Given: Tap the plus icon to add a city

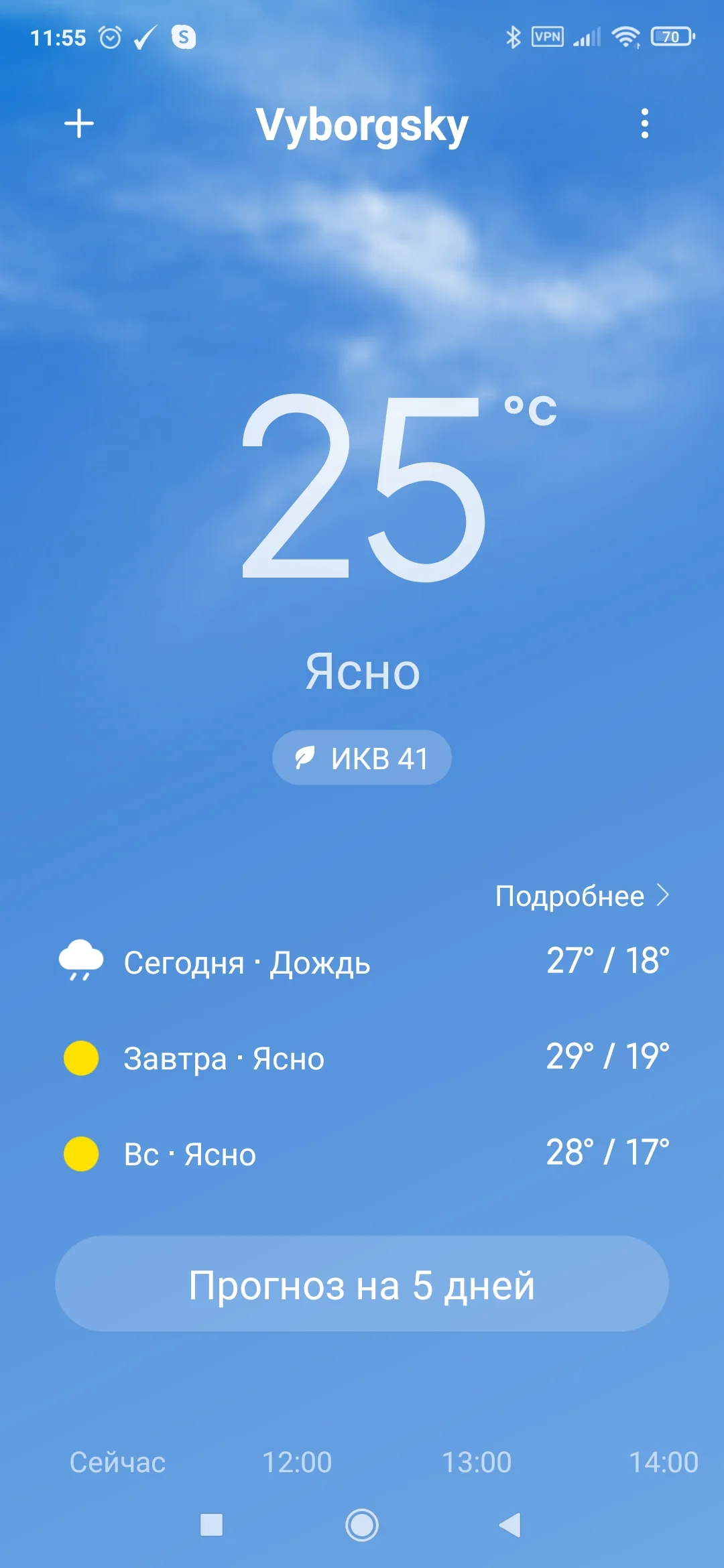Looking at the screenshot, I should coord(80,123).
